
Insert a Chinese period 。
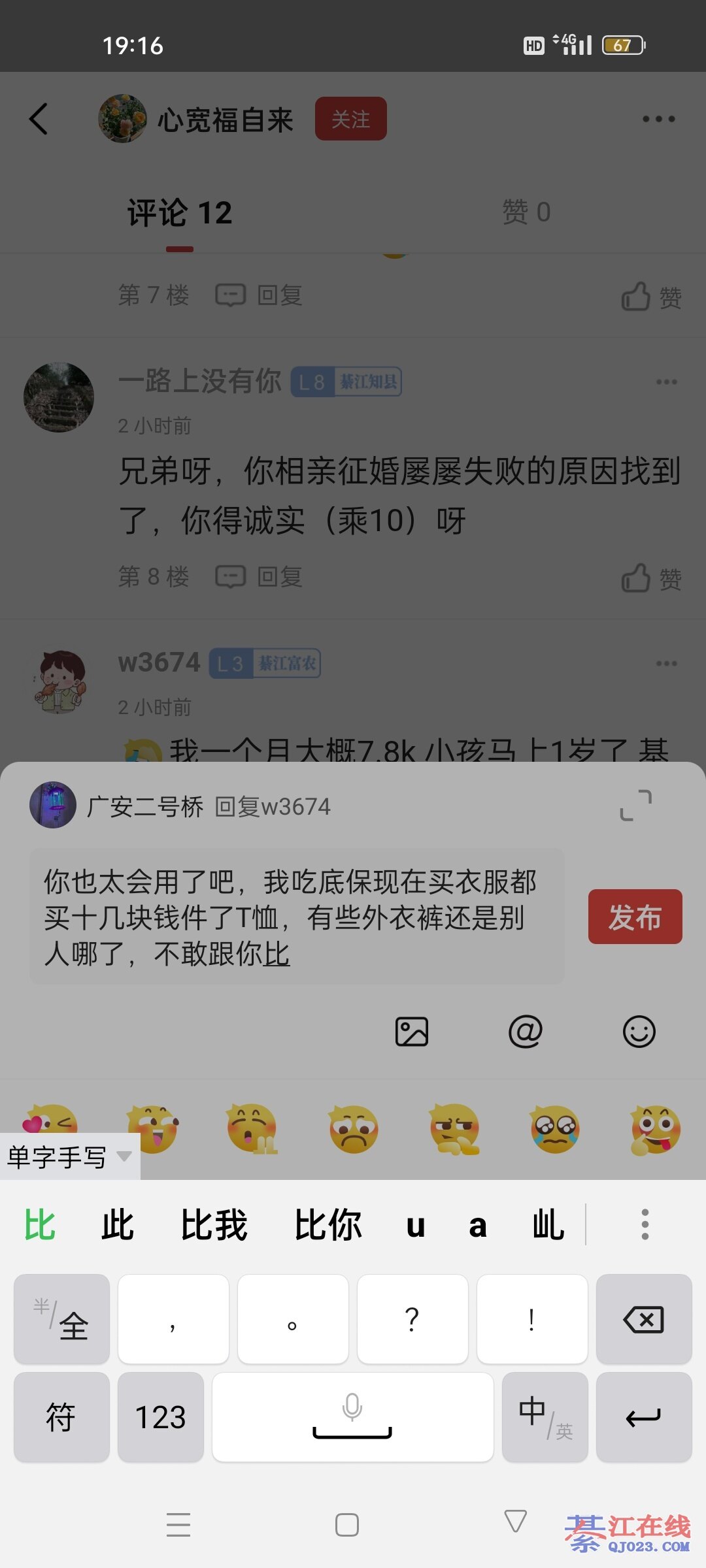tap(292, 1320)
